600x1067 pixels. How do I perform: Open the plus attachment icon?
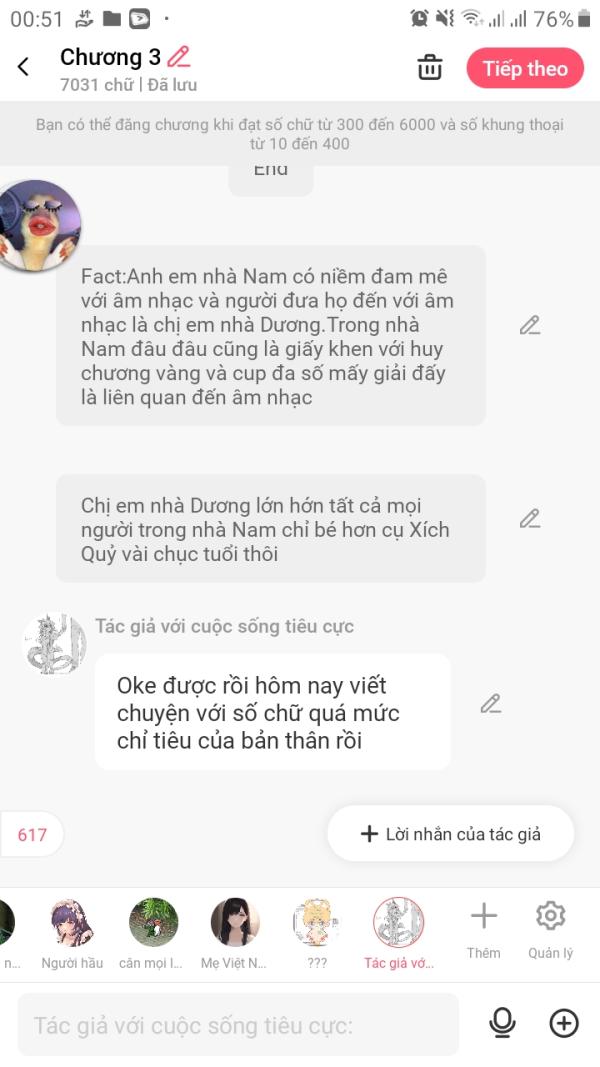(x=564, y=1023)
